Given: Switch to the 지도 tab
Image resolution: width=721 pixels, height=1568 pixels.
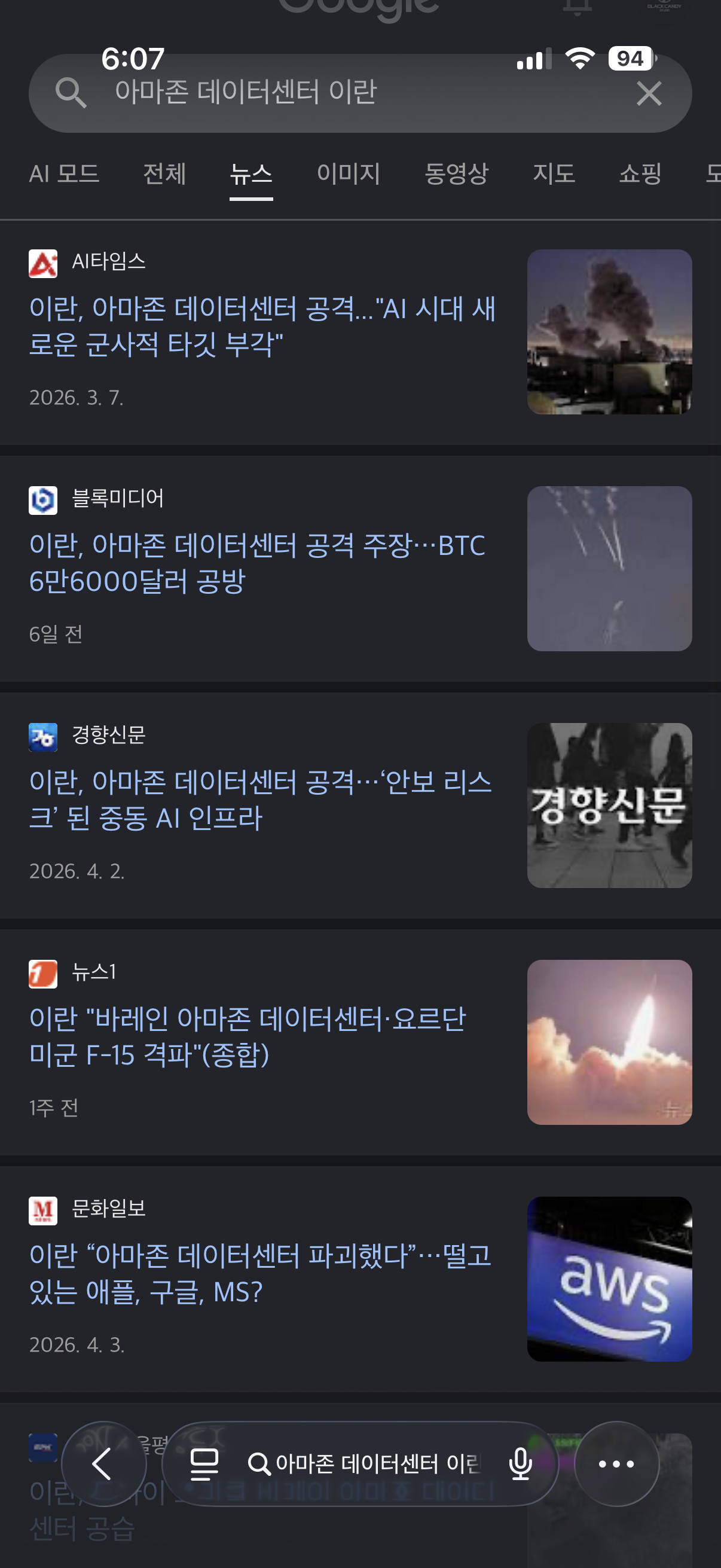Looking at the screenshot, I should (554, 174).
